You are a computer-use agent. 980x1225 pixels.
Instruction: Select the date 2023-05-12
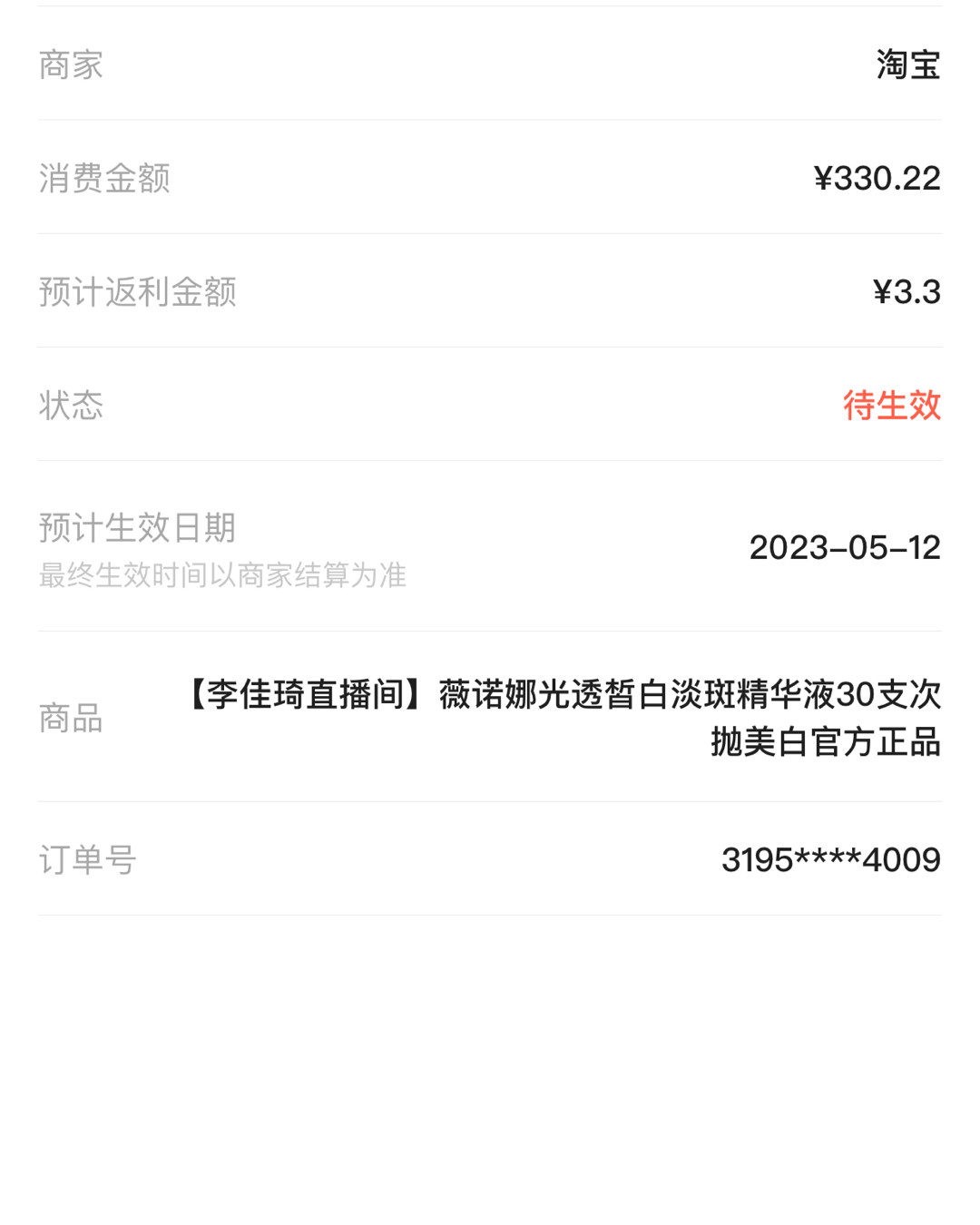(x=846, y=547)
